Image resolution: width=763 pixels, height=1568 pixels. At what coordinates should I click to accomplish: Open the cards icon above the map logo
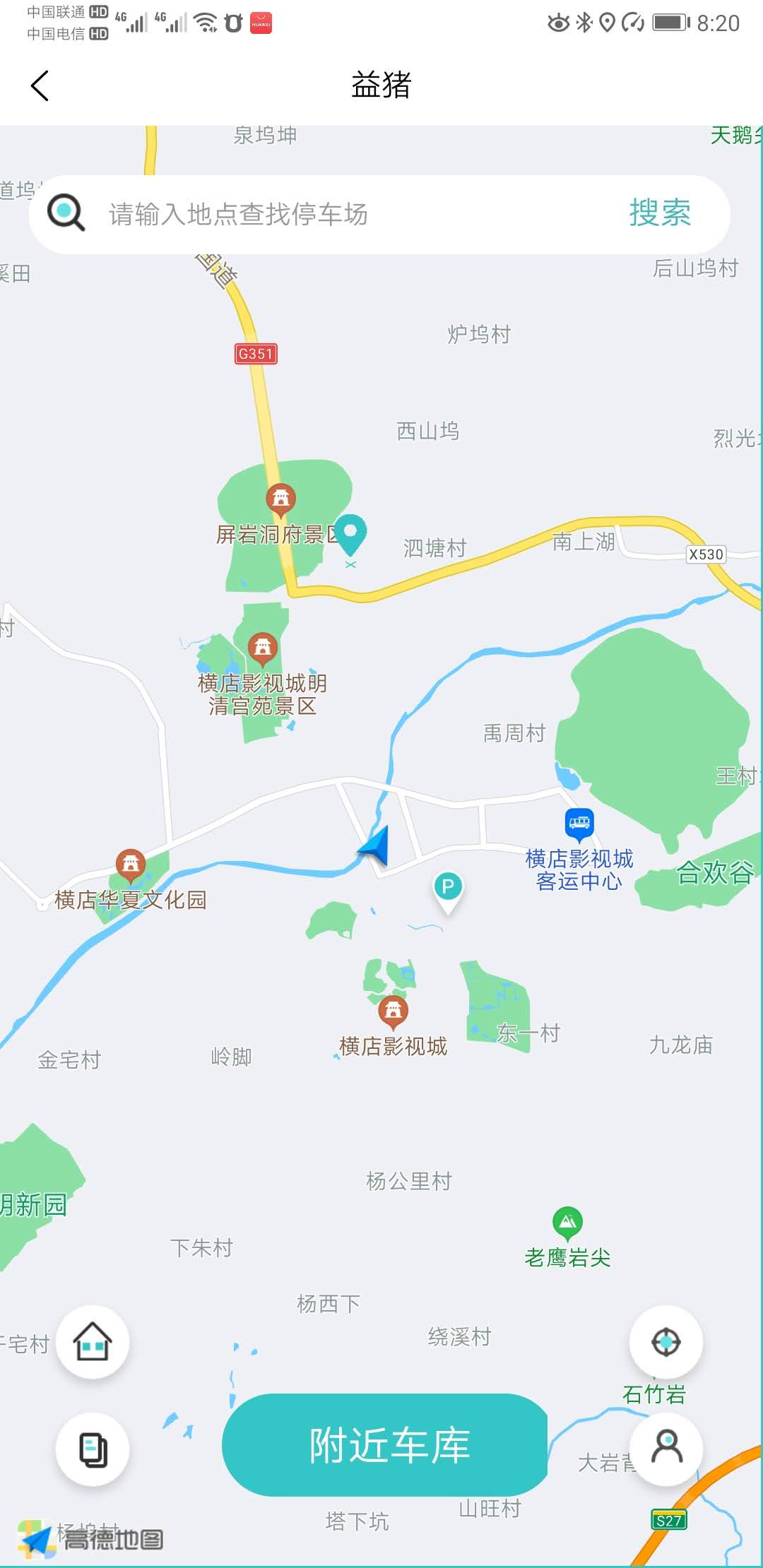[92, 1448]
